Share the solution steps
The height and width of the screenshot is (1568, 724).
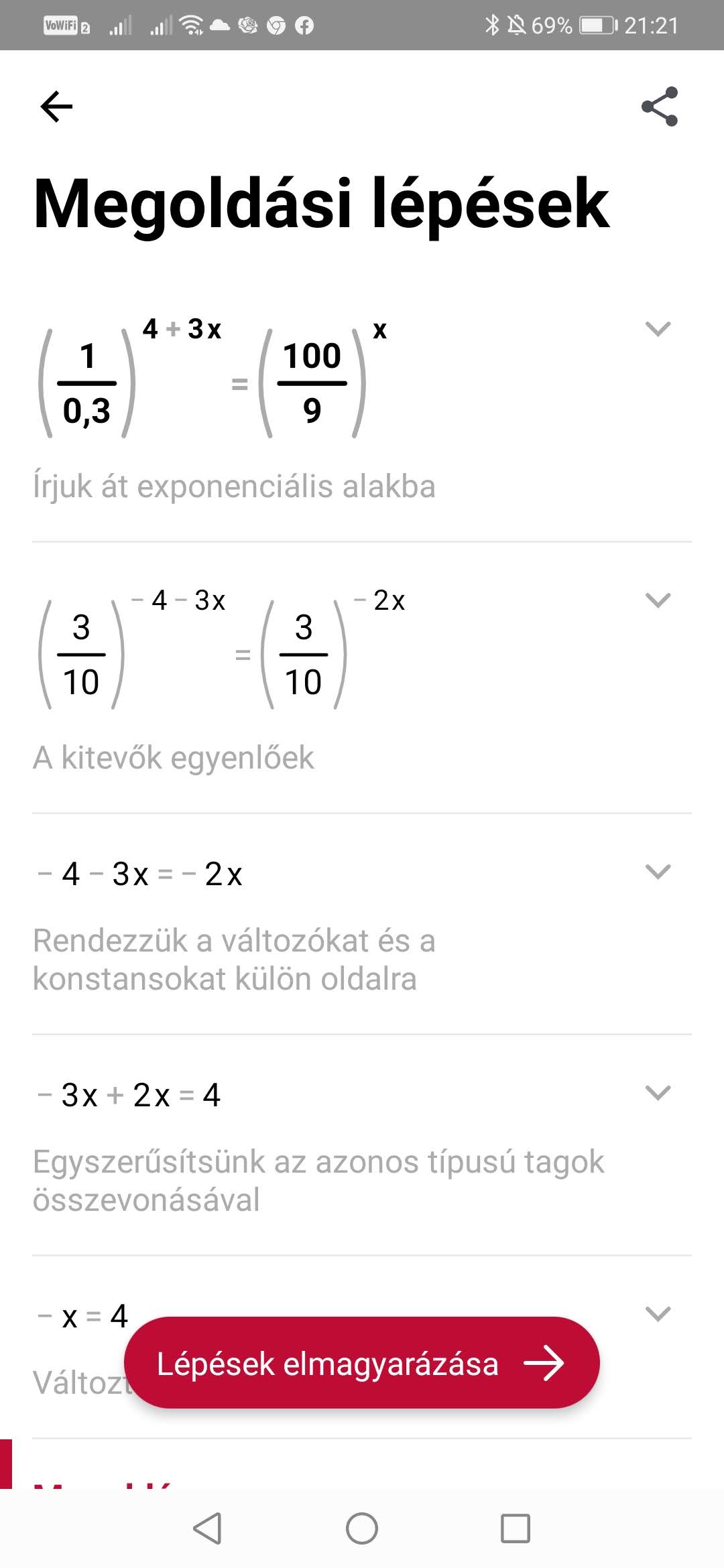coord(660,107)
